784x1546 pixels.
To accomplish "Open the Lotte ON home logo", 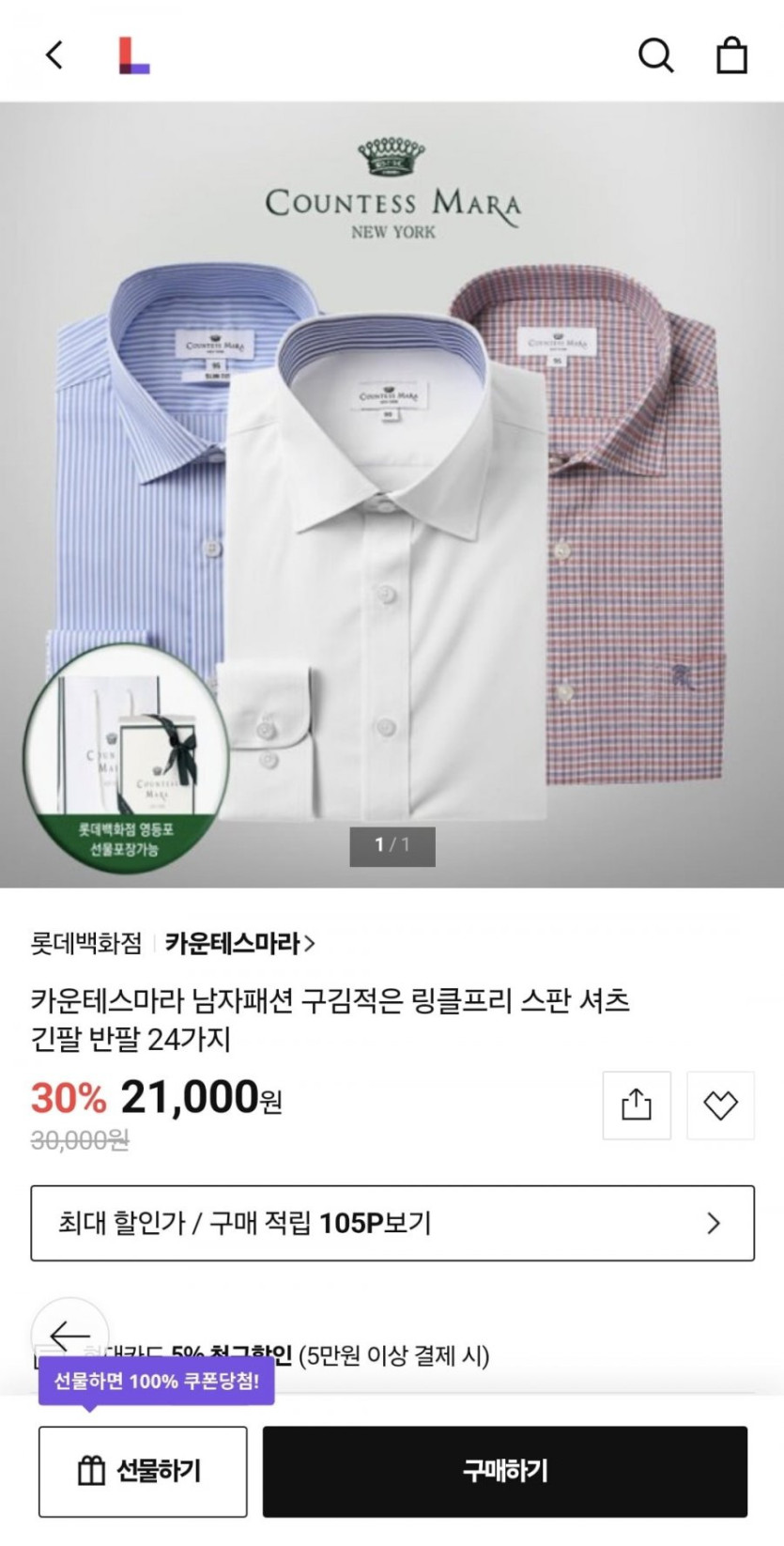I will pos(133,55).
